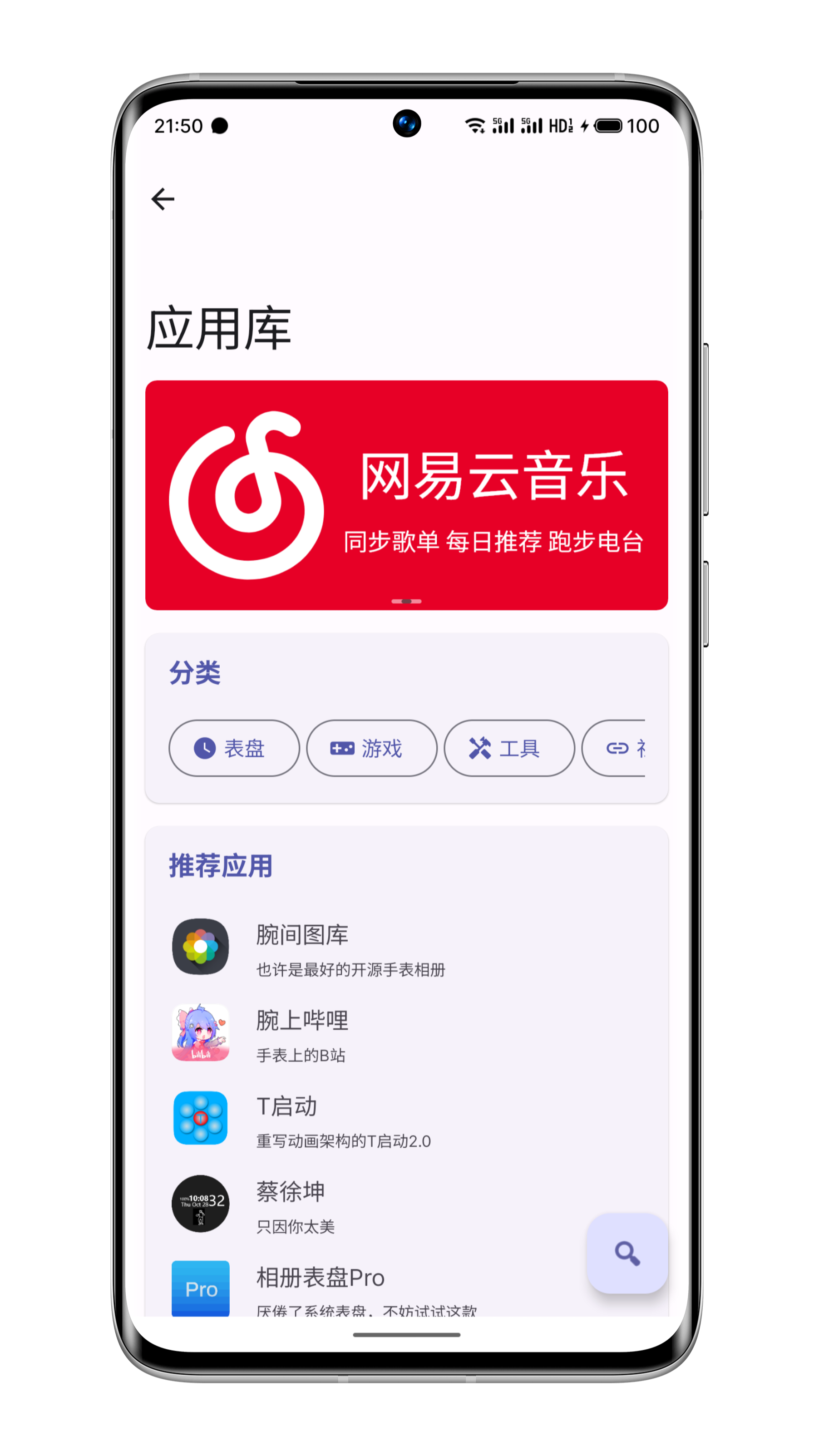Go back using the arrow icon
Screen dimensions: 819x1456
163,199
